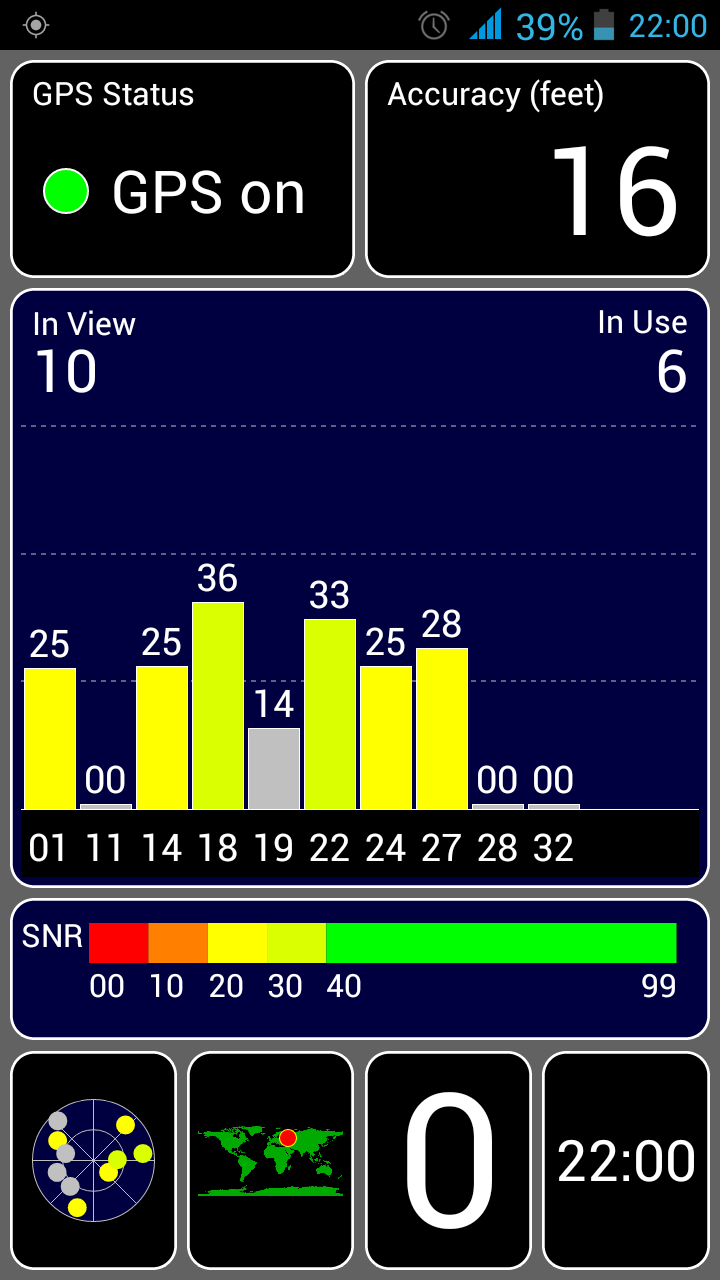Image resolution: width=720 pixels, height=1280 pixels.
Task: Open the speed tile showing 0
Action: pyautogui.click(x=448, y=1160)
